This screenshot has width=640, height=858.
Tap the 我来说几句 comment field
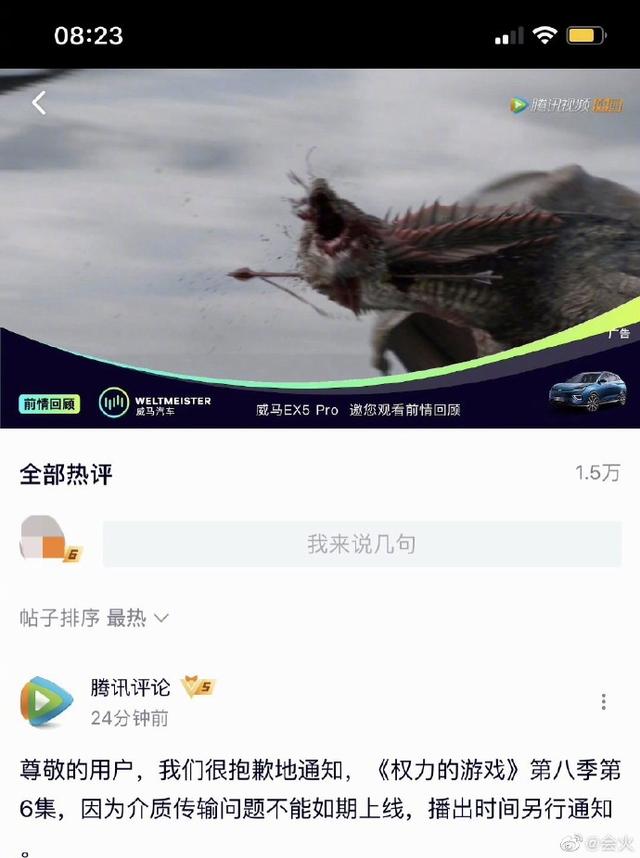(x=361, y=544)
